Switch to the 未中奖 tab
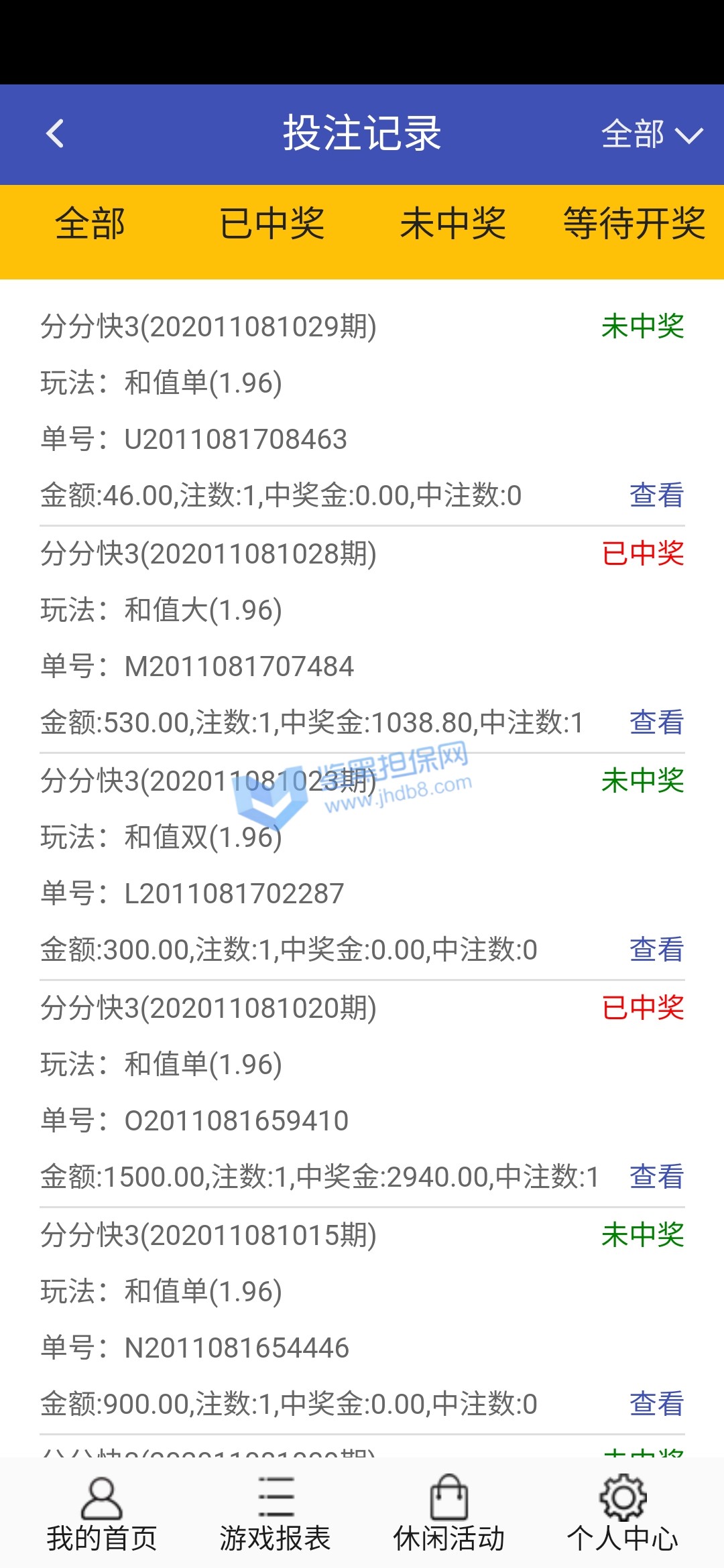This screenshot has width=724, height=1568. 452,224
